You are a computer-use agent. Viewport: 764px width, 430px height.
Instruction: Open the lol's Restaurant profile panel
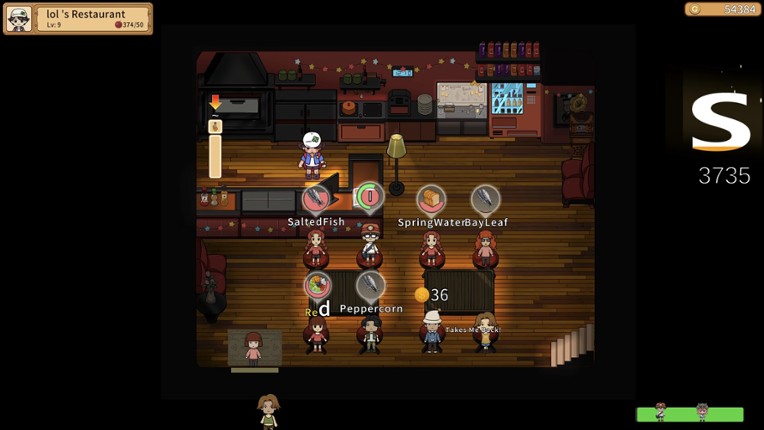pyautogui.click(x=78, y=18)
